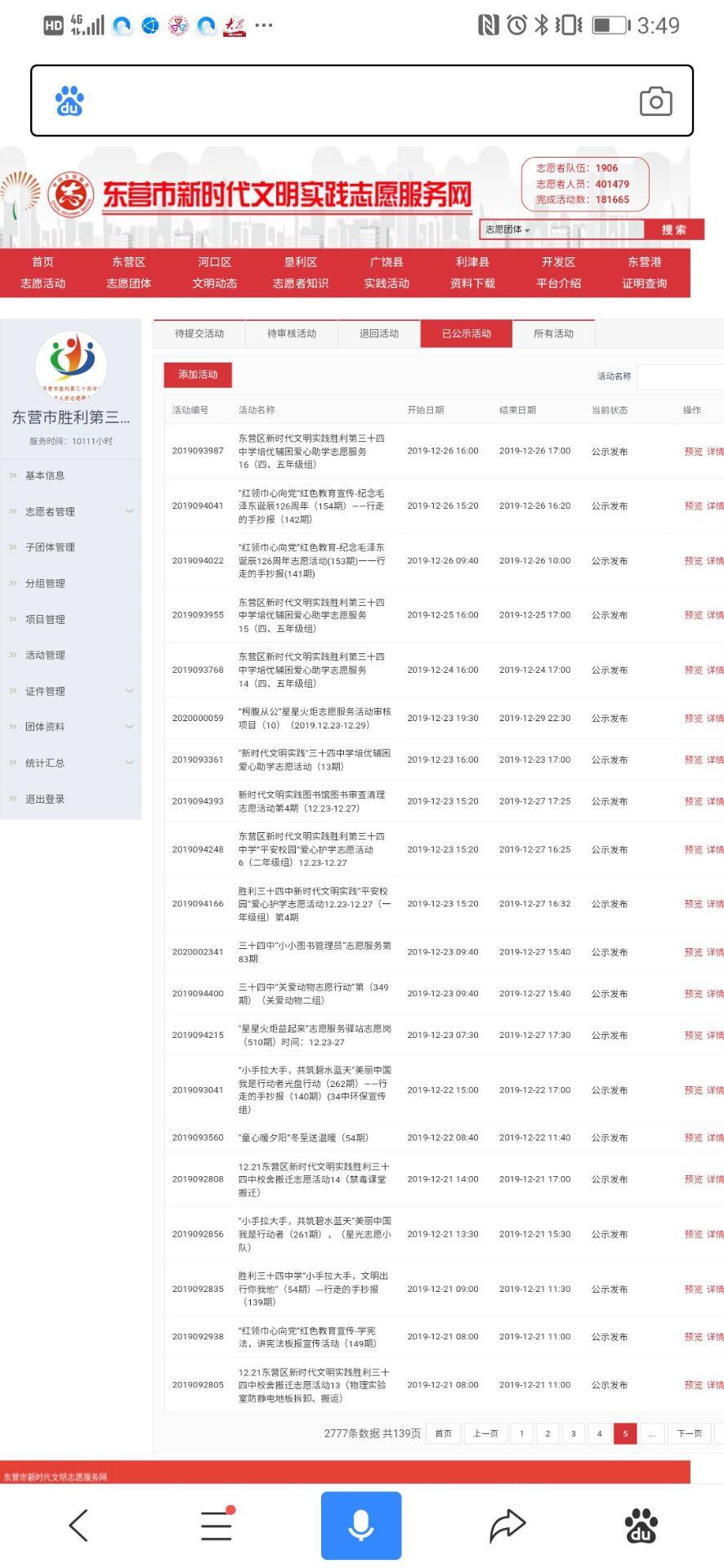This screenshot has width=724, height=1568.
Task: Switch to the 所有活动 tab
Action: click(553, 333)
